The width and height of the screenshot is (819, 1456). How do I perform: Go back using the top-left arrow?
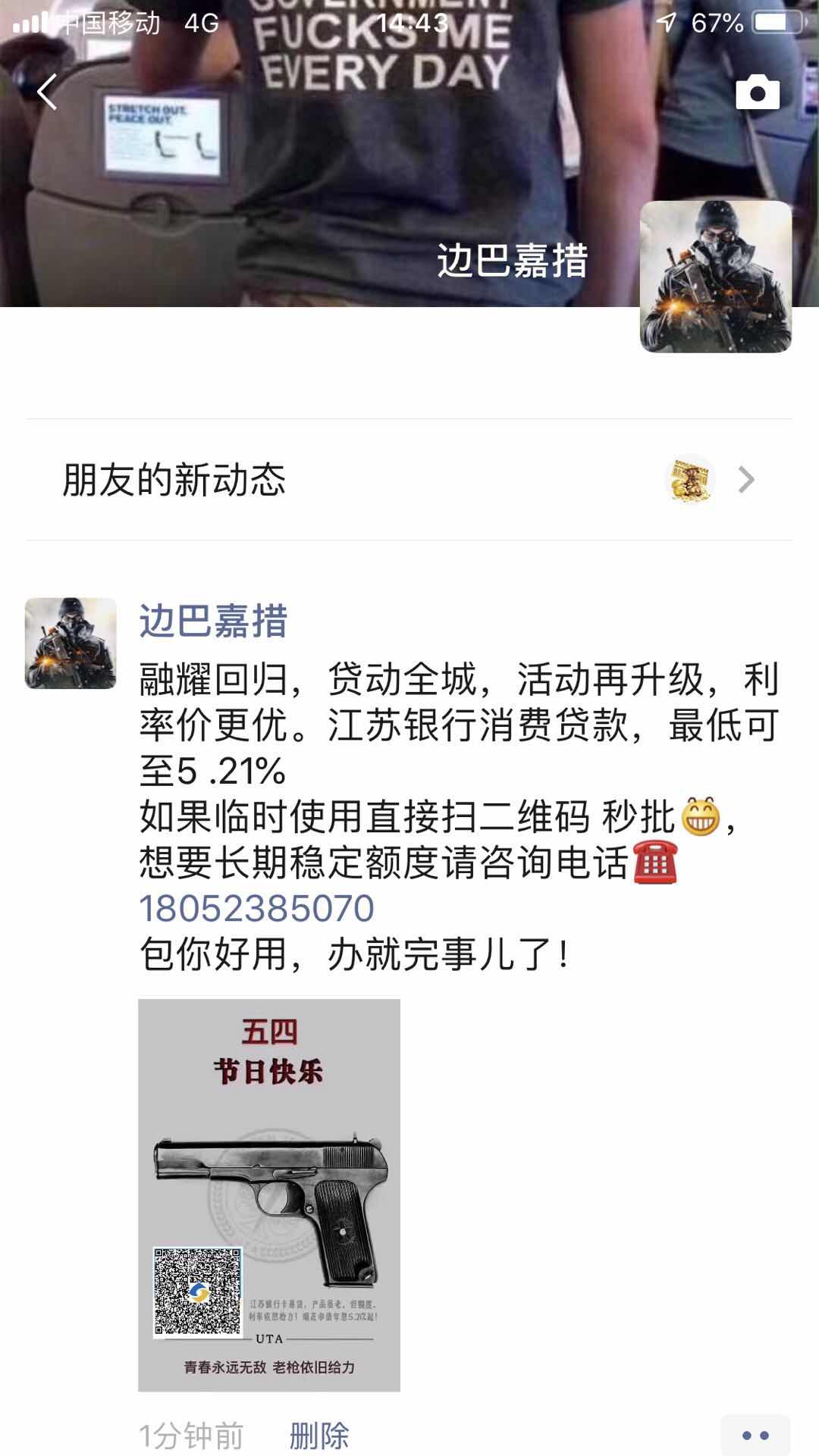click(x=47, y=92)
